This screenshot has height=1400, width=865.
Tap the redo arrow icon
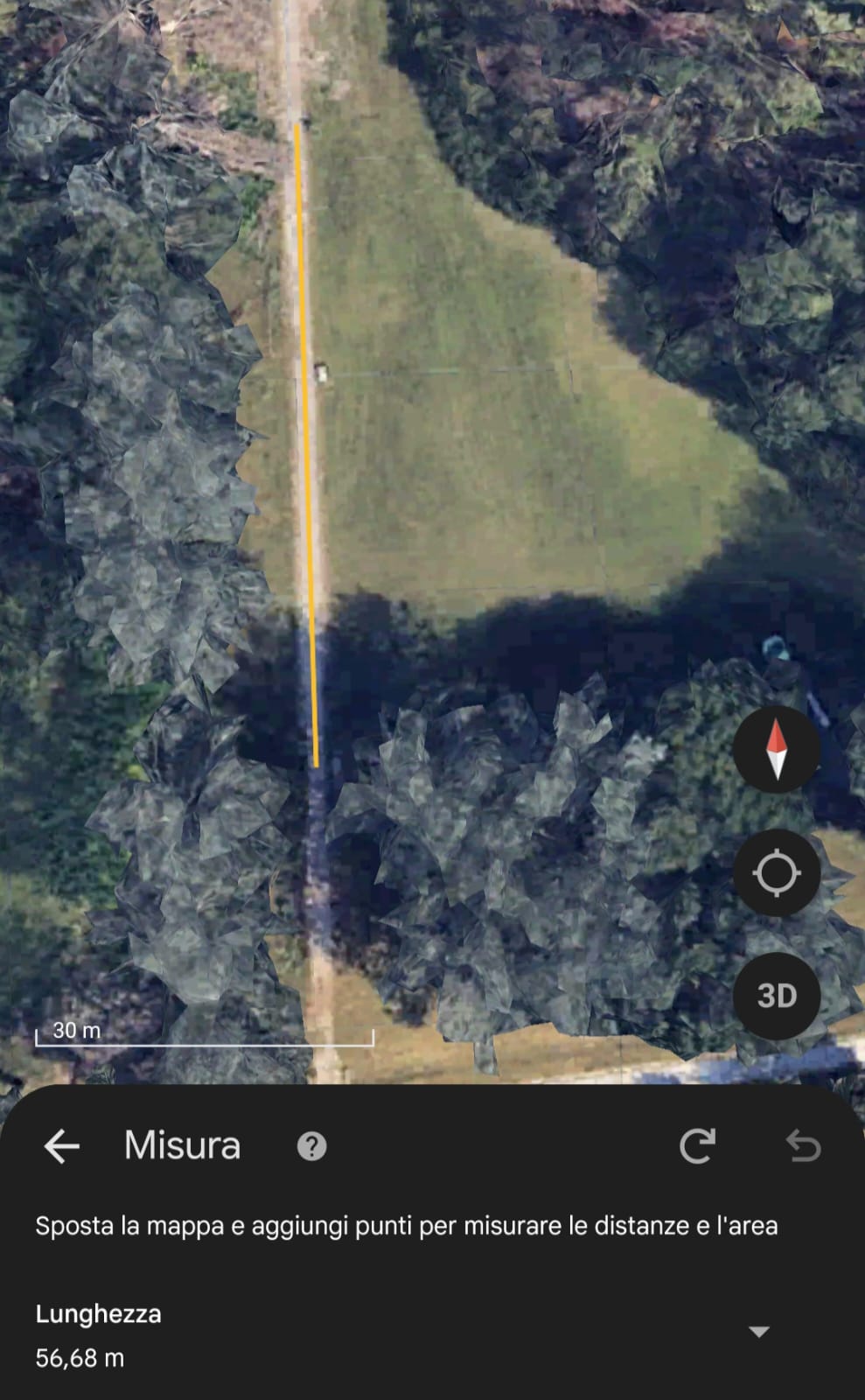[x=697, y=1145]
